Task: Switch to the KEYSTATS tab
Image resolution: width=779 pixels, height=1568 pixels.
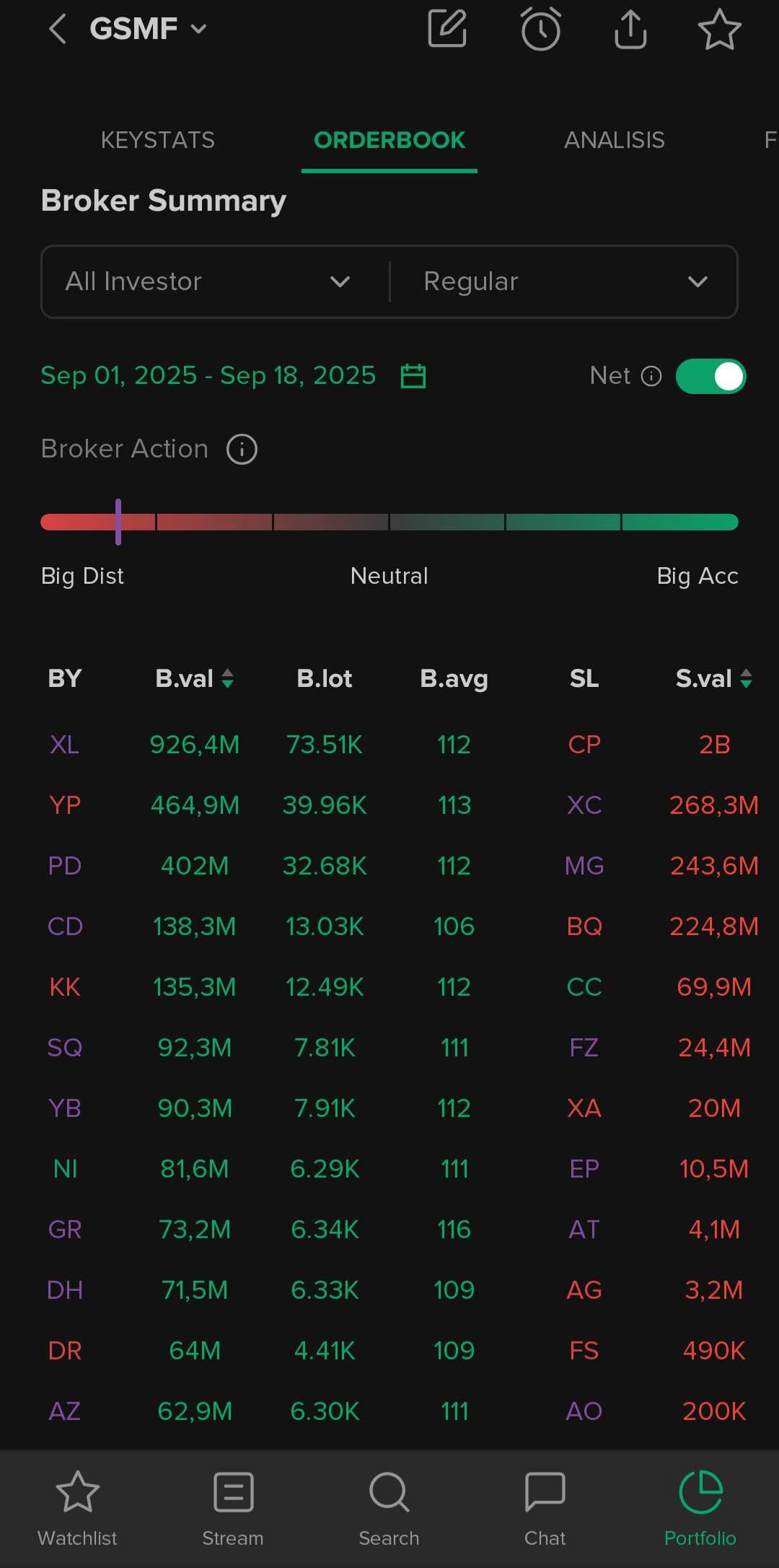Action: pos(158,140)
